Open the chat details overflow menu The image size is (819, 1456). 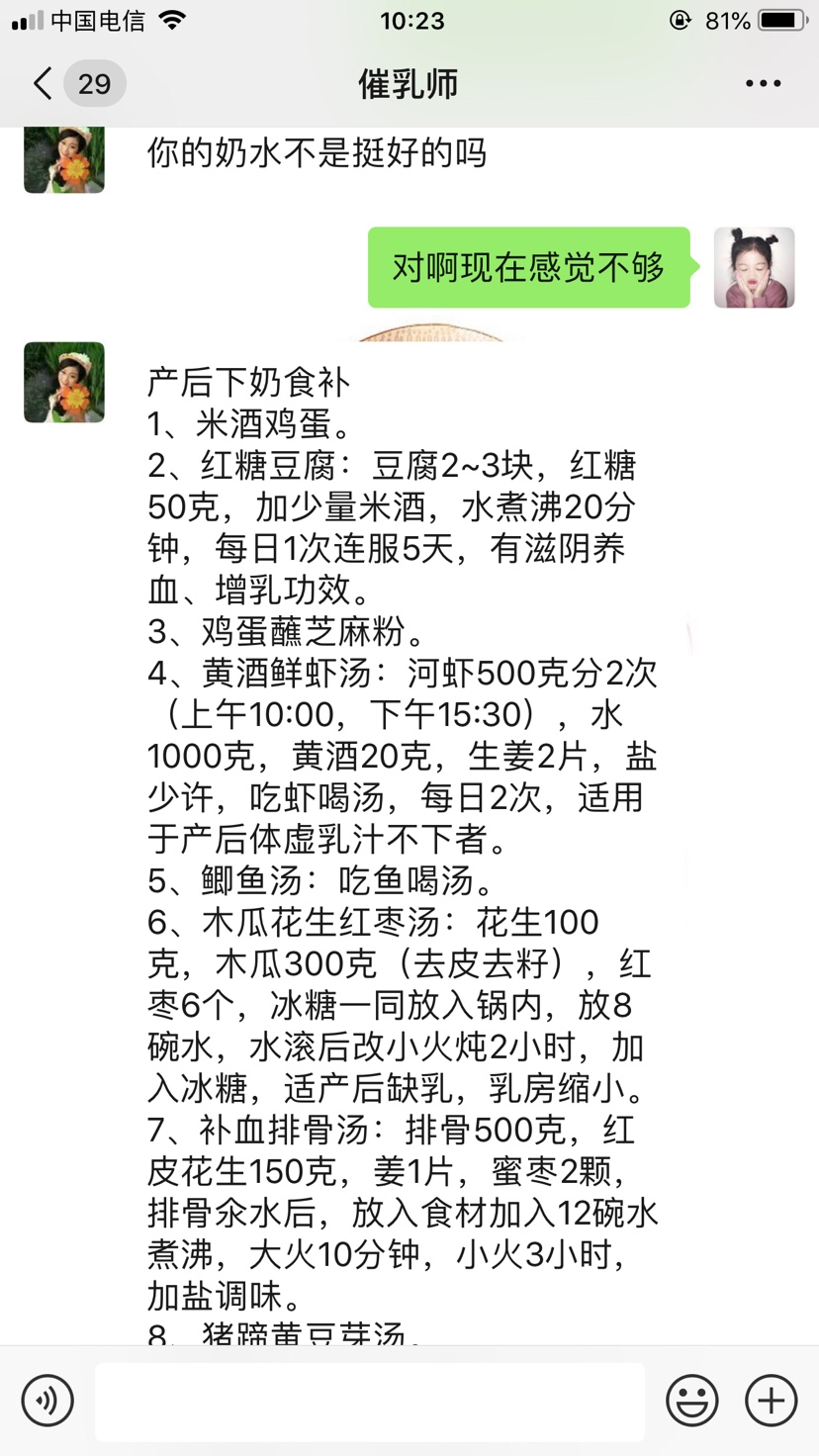[x=763, y=84]
